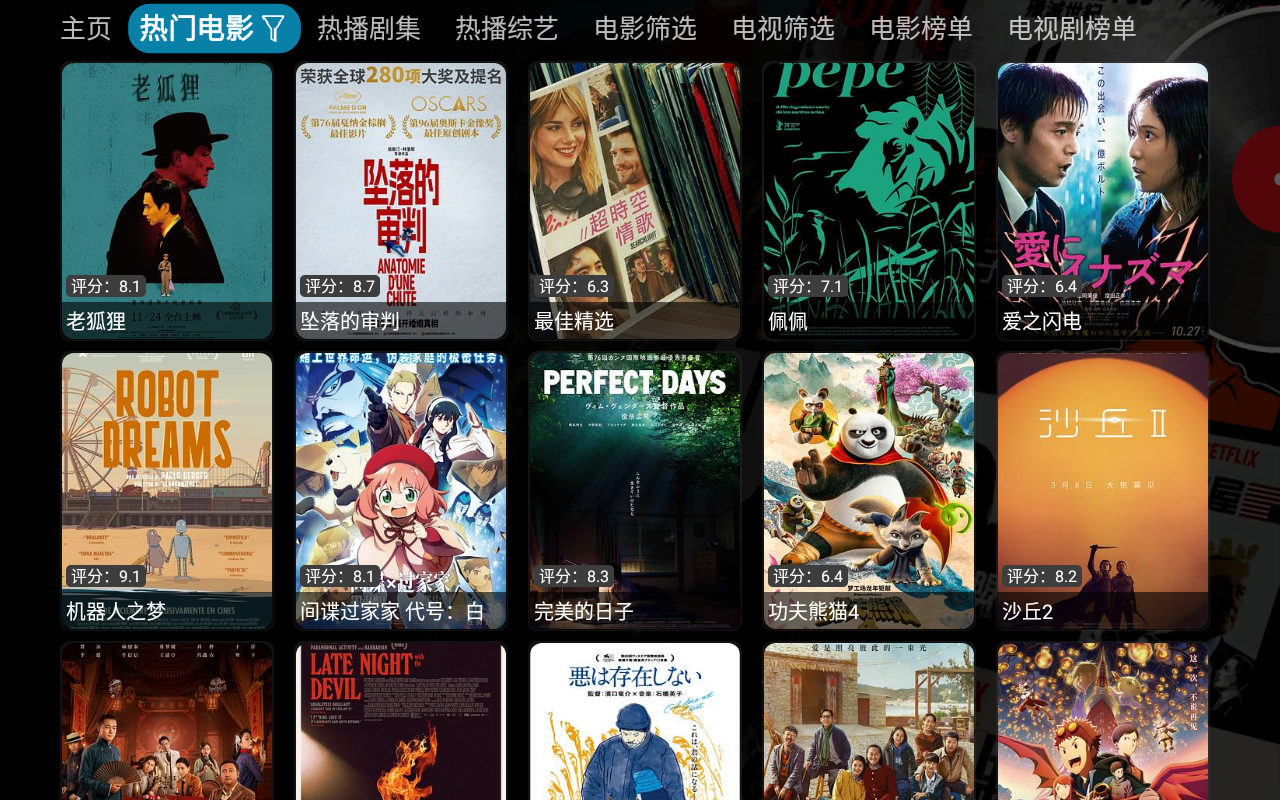Image resolution: width=1280 pixels, height=800 pixels.
Task: Open the 电视筛选 tab
Action: click(x=783, y=29)
